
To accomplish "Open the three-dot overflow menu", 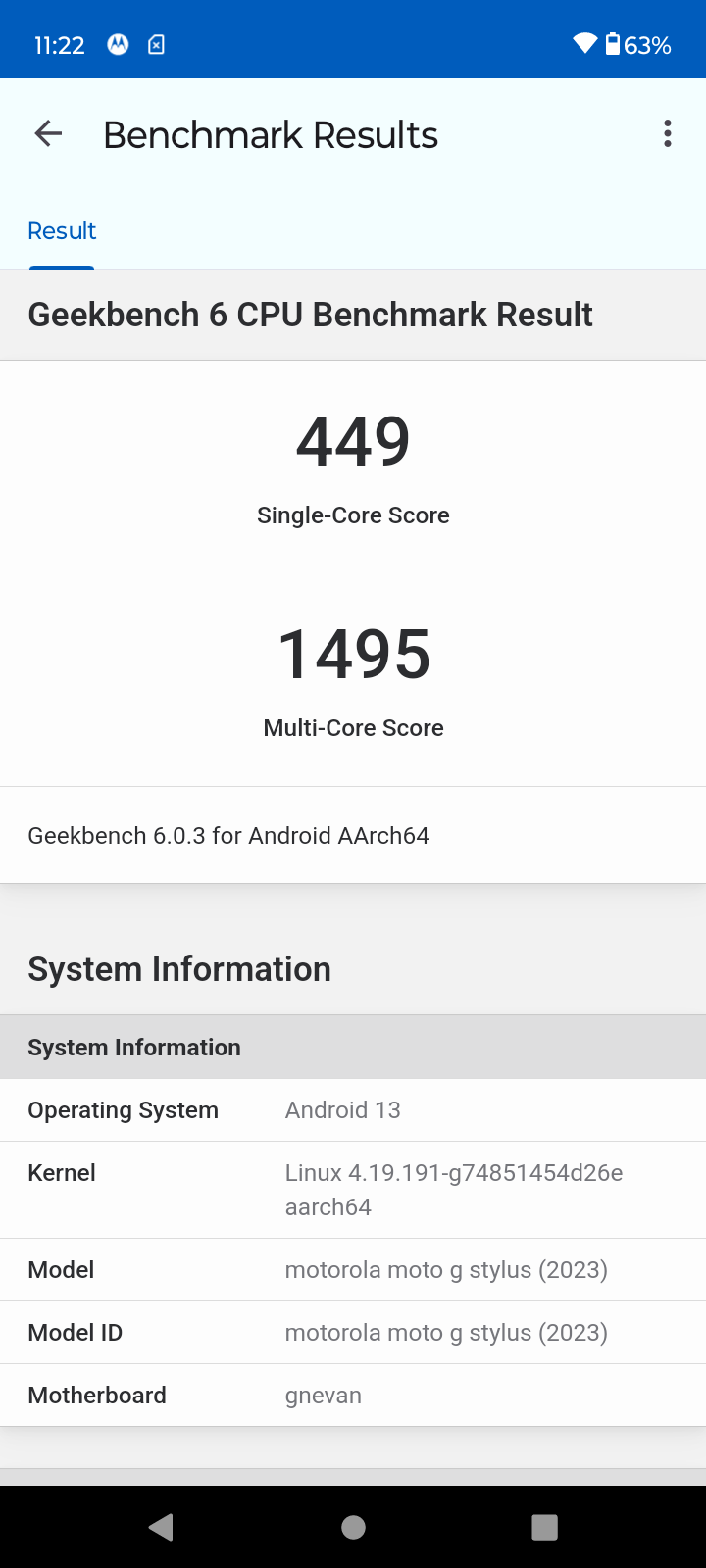I will click(668, 134).
